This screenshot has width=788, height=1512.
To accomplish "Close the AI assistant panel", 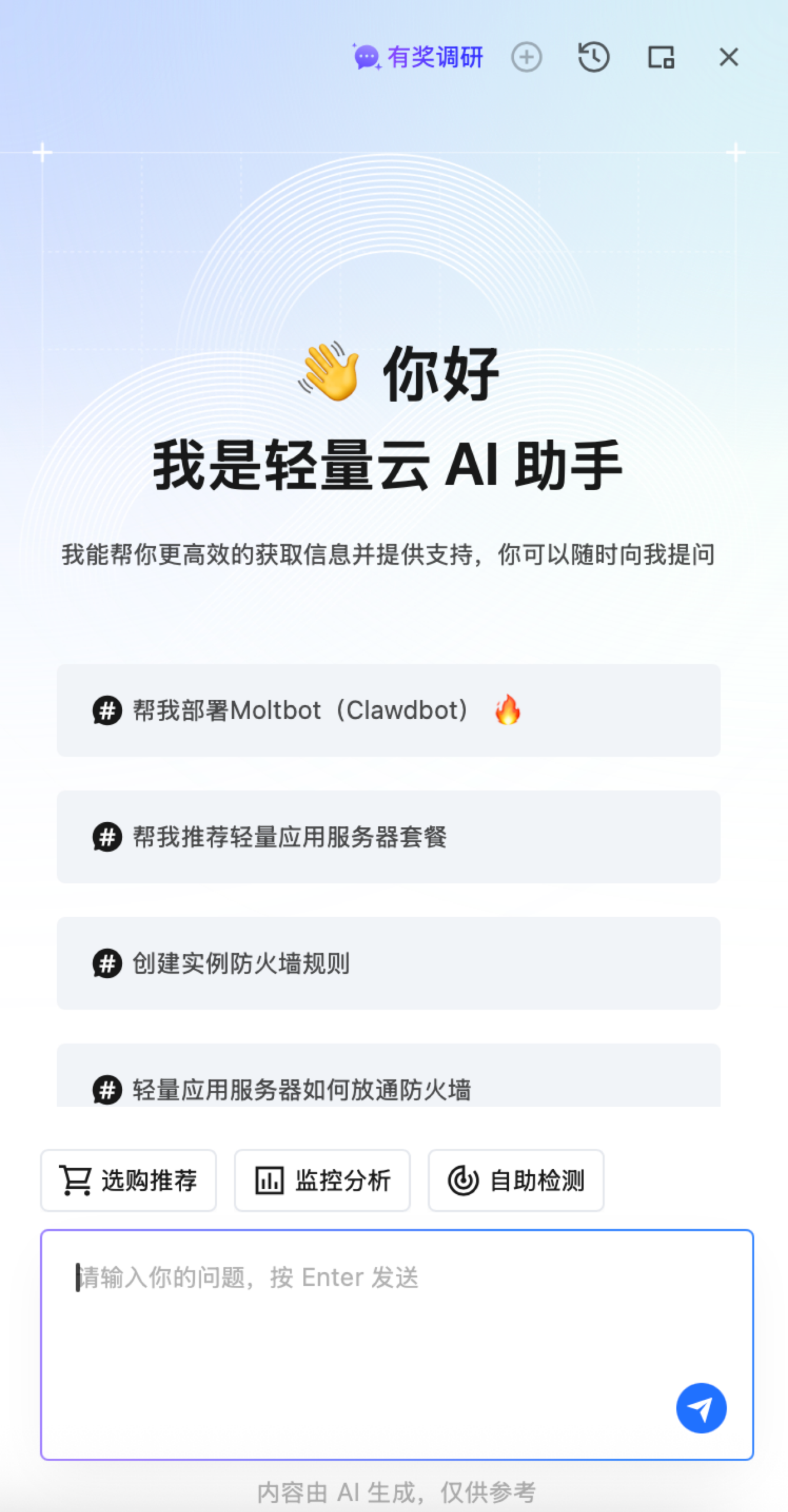I will click(x=729, y=57).
